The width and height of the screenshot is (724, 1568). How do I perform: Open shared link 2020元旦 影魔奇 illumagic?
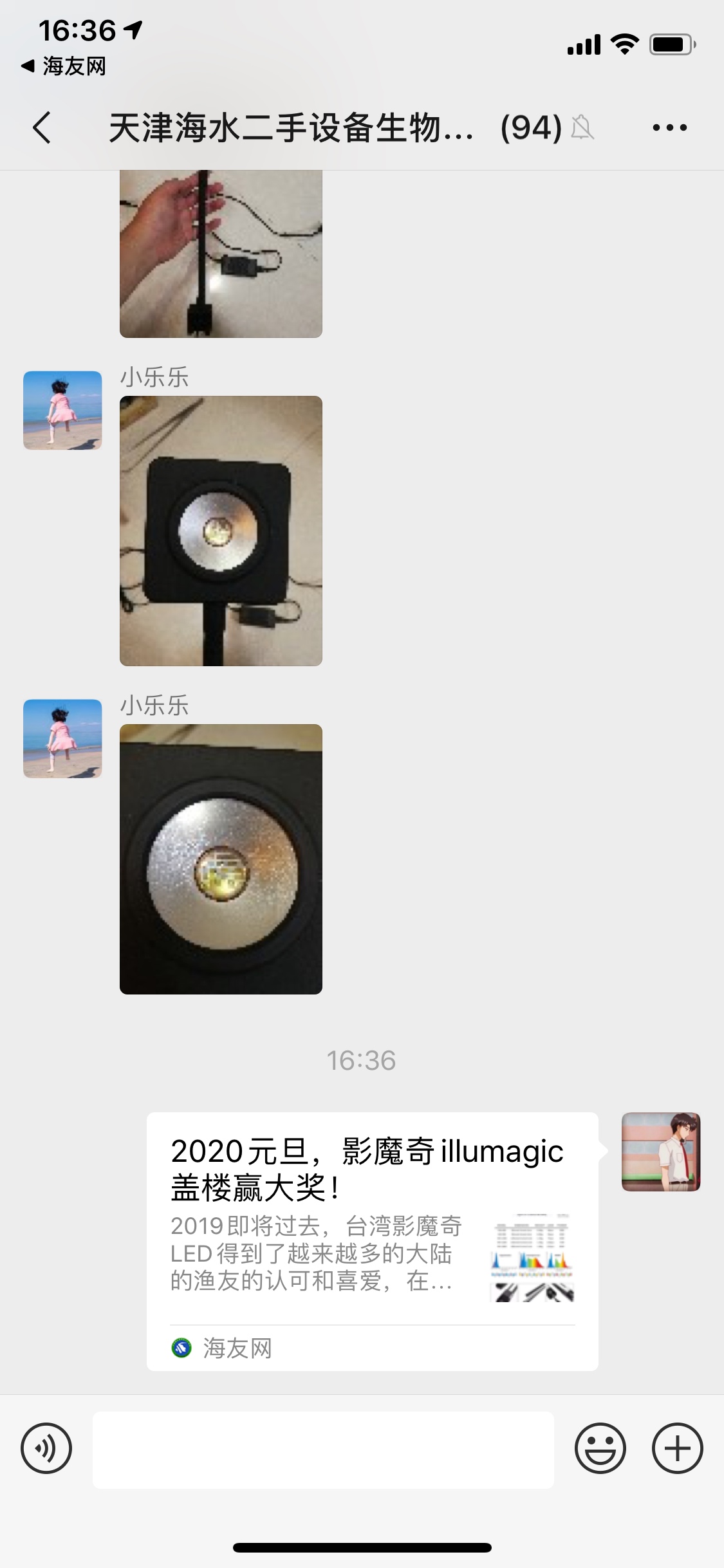(x=372, y=1241)
